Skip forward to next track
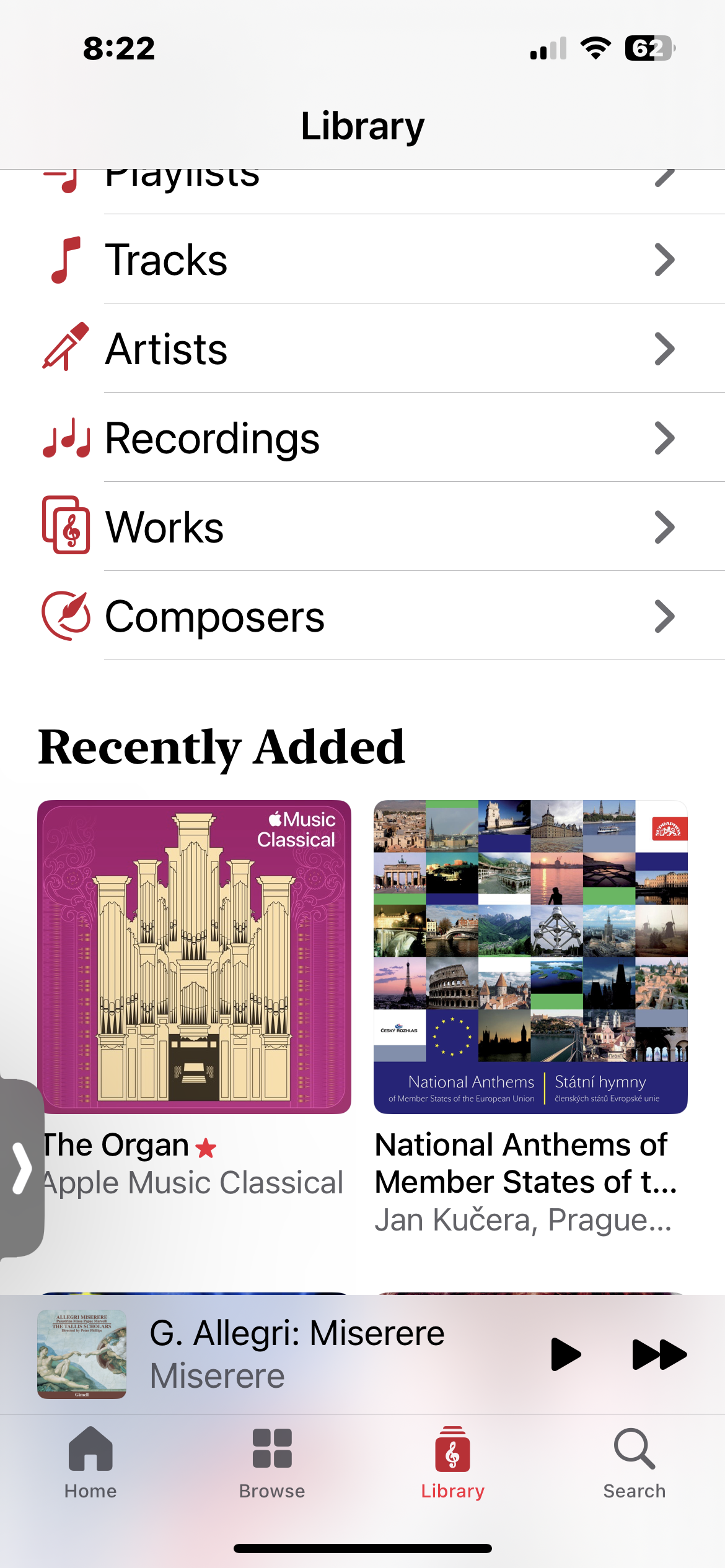 (x=659, y=1354)
